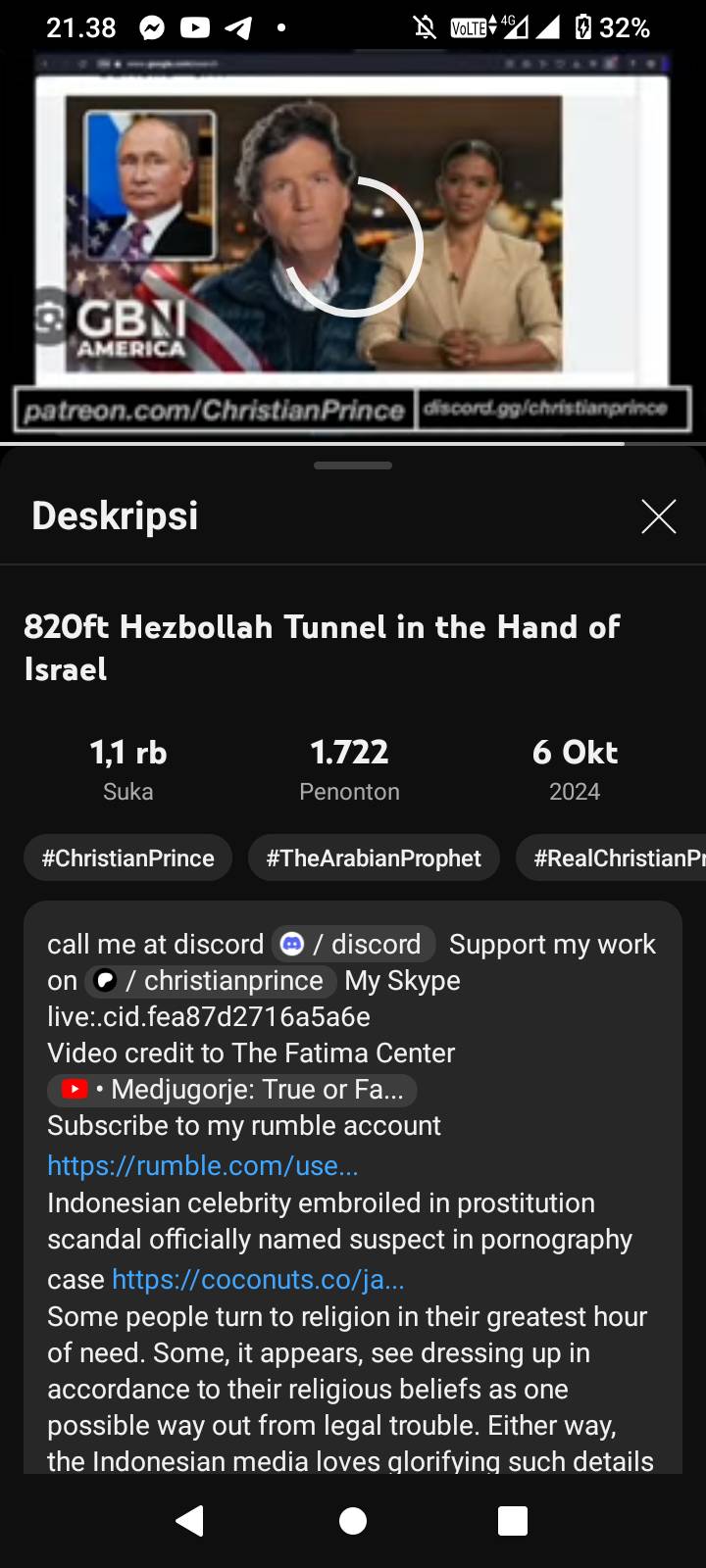Open the christianprince Patreon link chip
The image size is (706, 1568).
point(211,980)
